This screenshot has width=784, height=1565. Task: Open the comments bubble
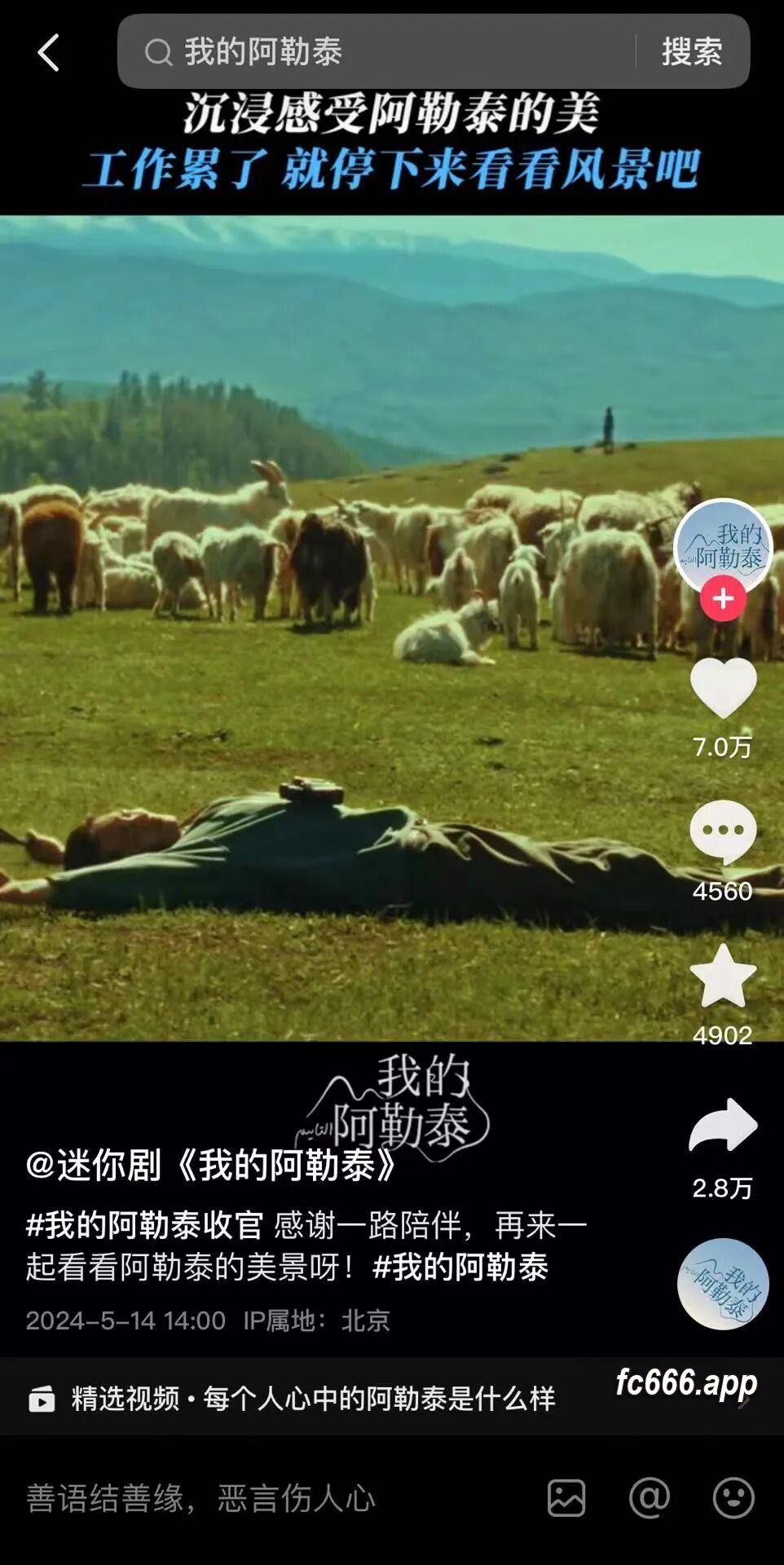click(723, 832)
